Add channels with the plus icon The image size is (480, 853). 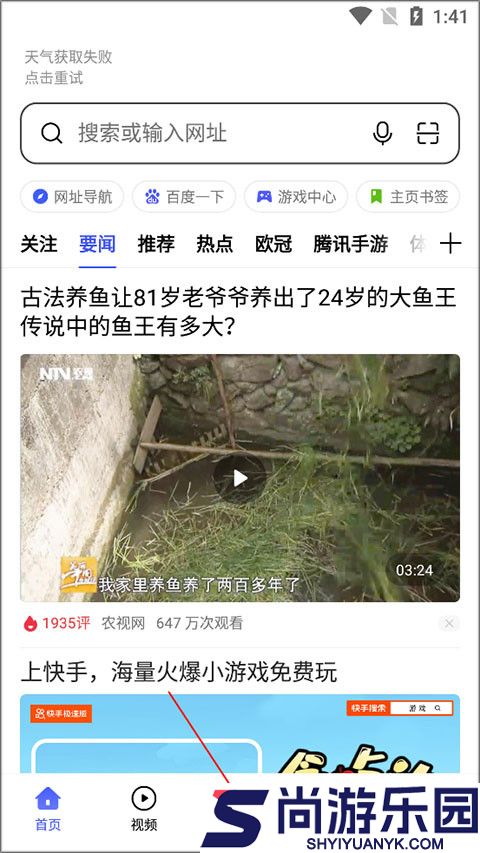tap(450, 244)
